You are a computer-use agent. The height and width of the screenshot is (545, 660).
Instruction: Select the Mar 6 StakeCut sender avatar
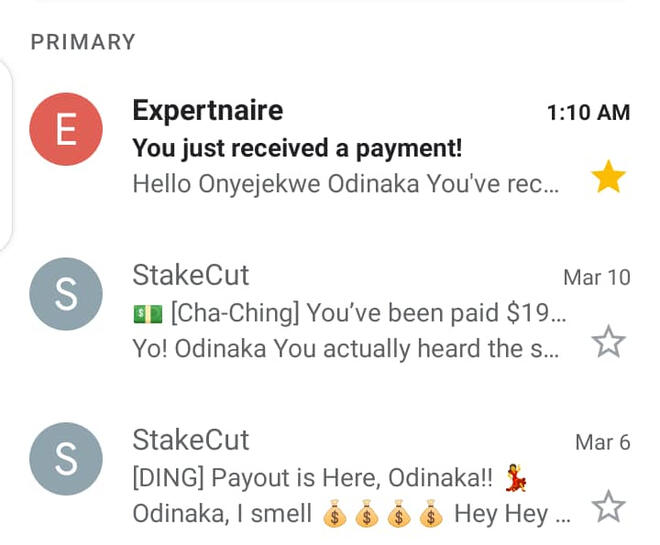click(66, 459)
